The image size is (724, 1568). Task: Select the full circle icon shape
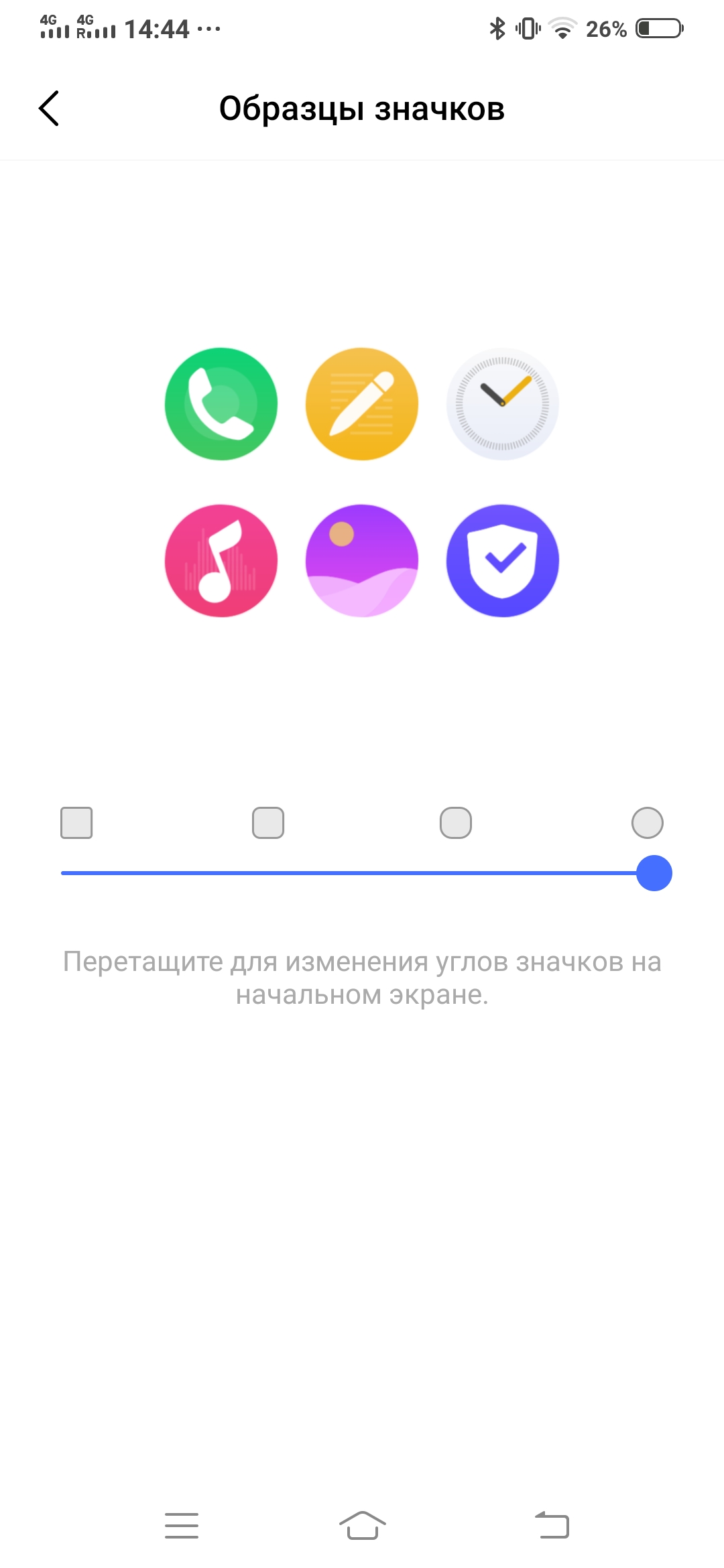tap(648, 823)
